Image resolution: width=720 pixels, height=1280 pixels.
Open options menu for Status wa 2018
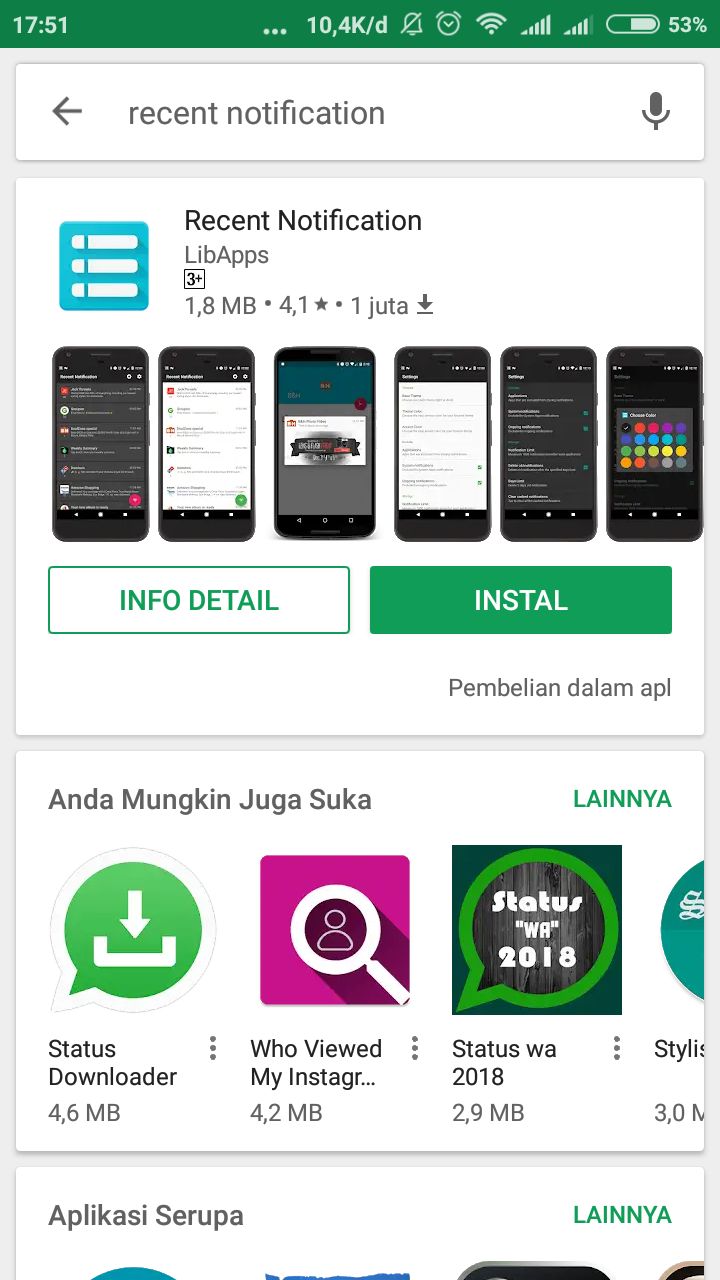coord(617,1048)
